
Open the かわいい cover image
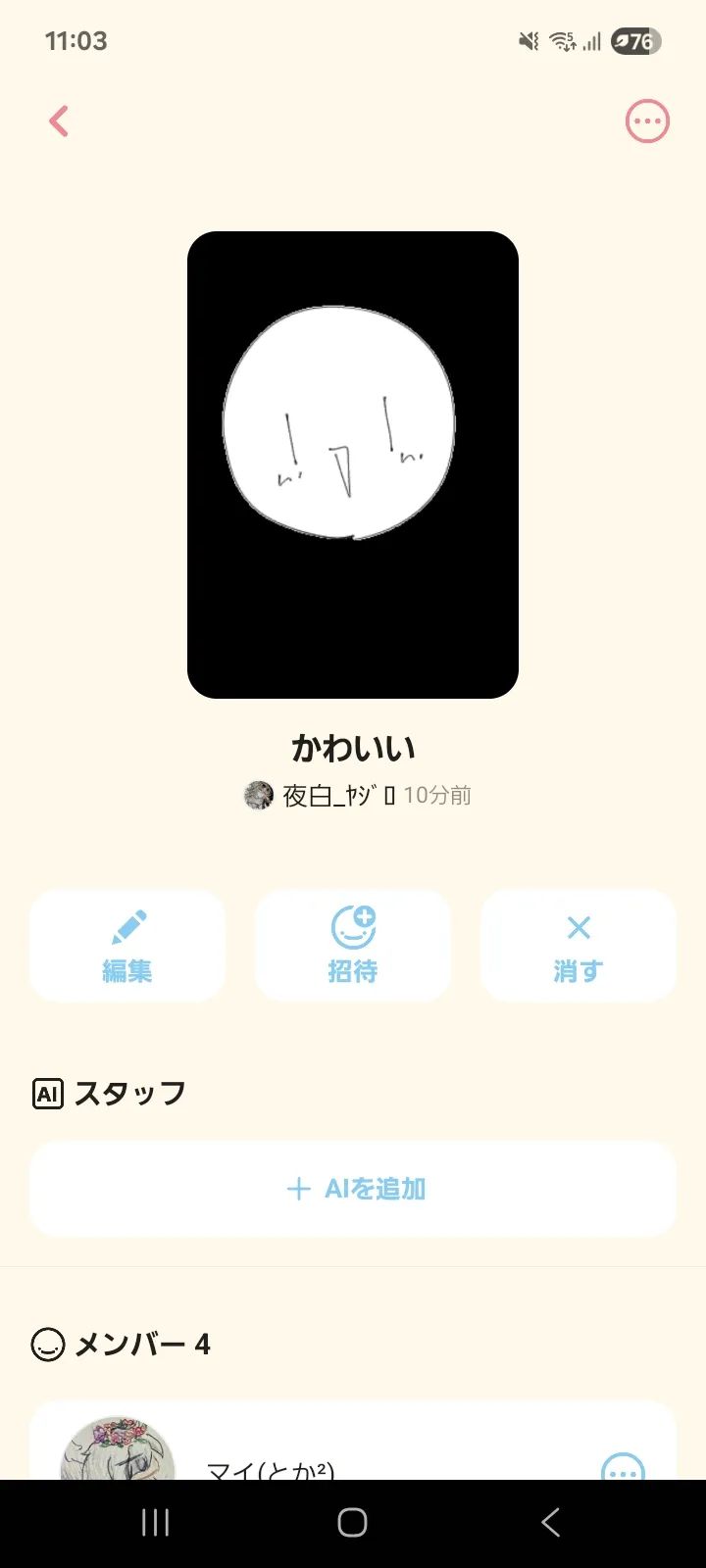point(353,465)
